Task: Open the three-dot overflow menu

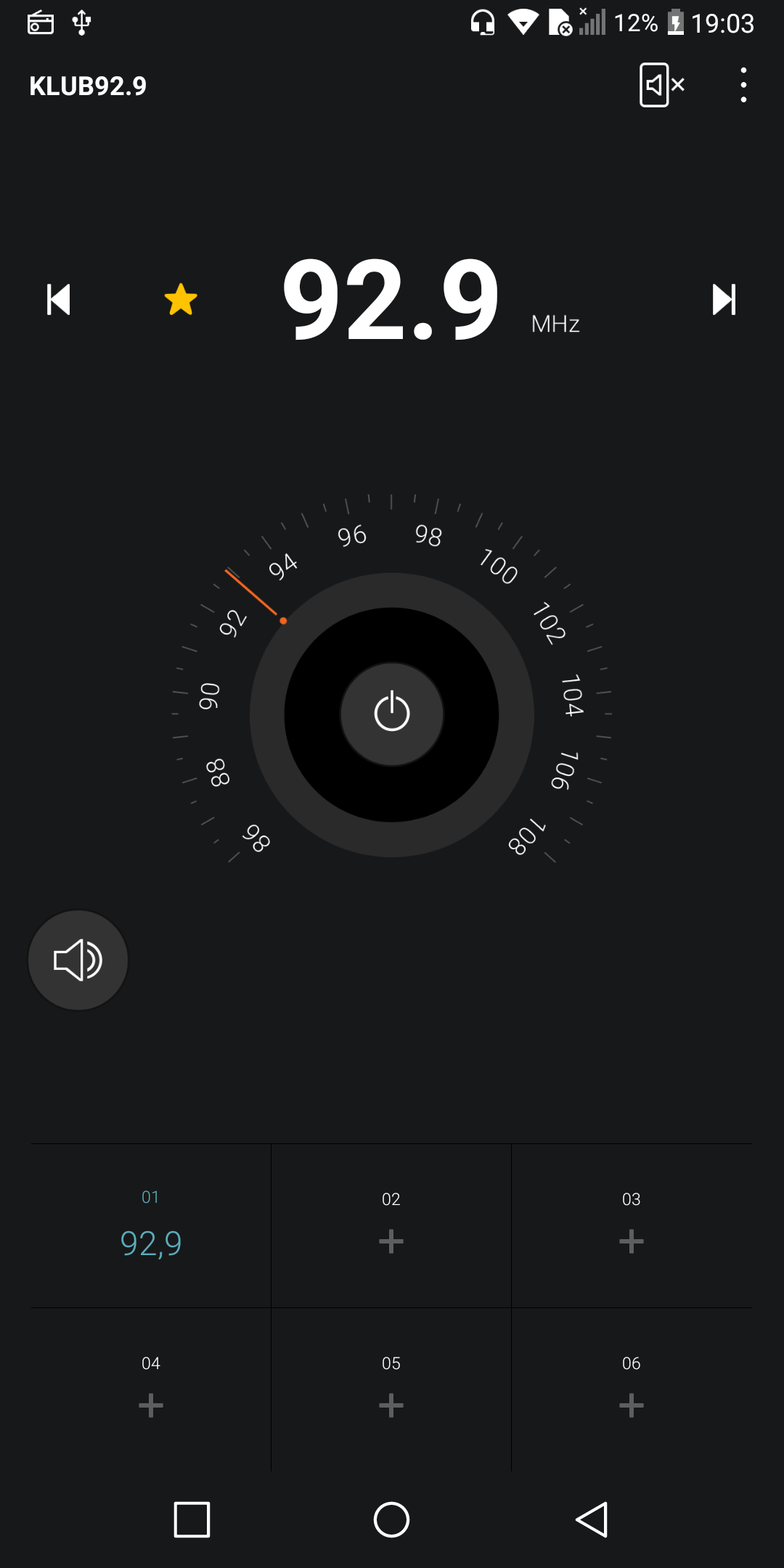Action: [743, 85]
